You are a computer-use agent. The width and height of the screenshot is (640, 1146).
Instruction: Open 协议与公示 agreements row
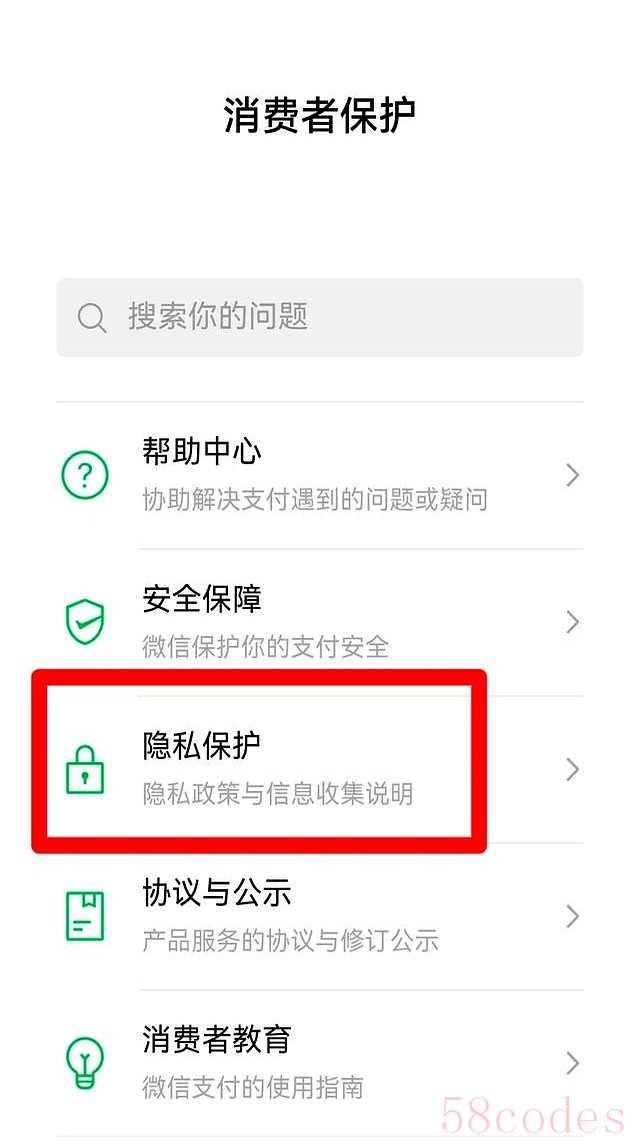click(319, 915)
